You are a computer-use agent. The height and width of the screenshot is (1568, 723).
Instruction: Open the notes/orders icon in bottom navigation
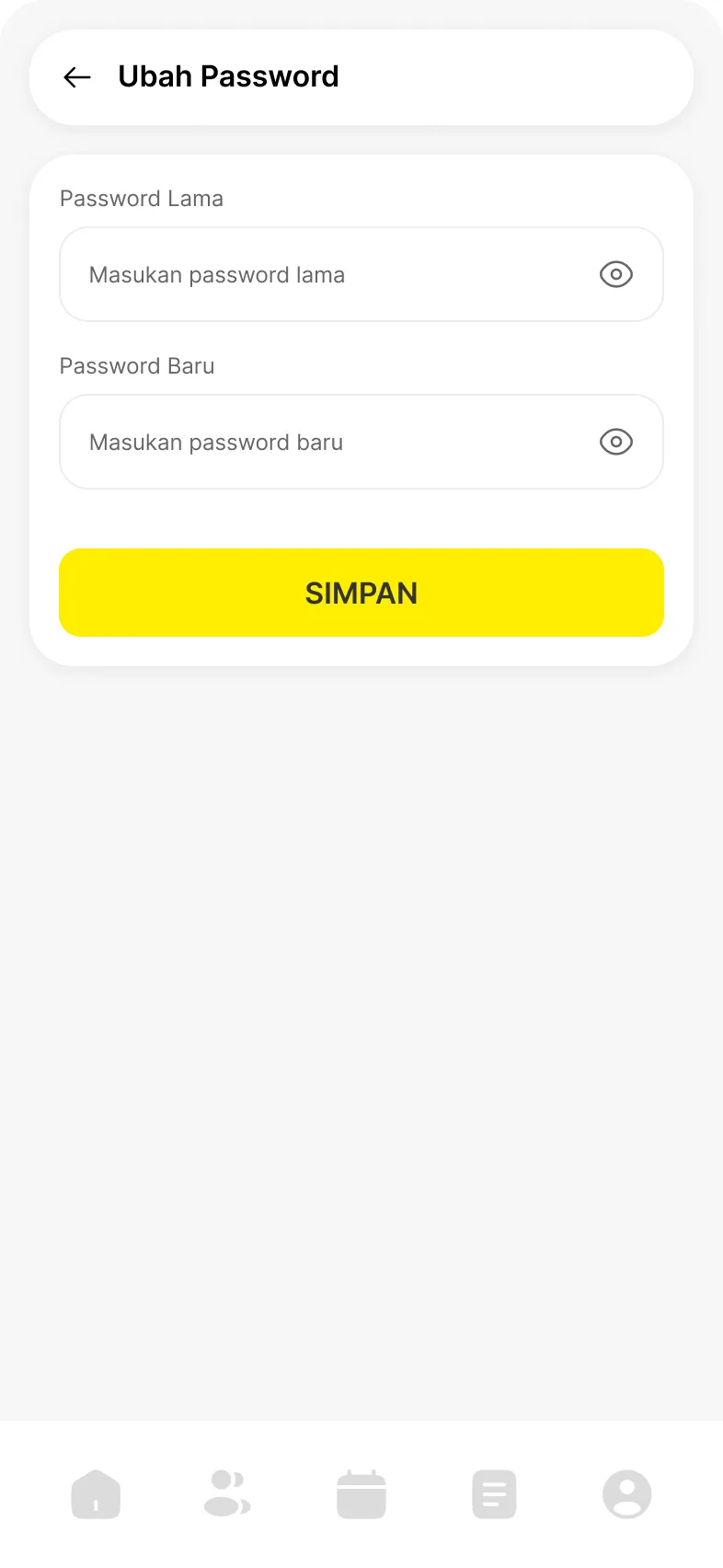494,1494
